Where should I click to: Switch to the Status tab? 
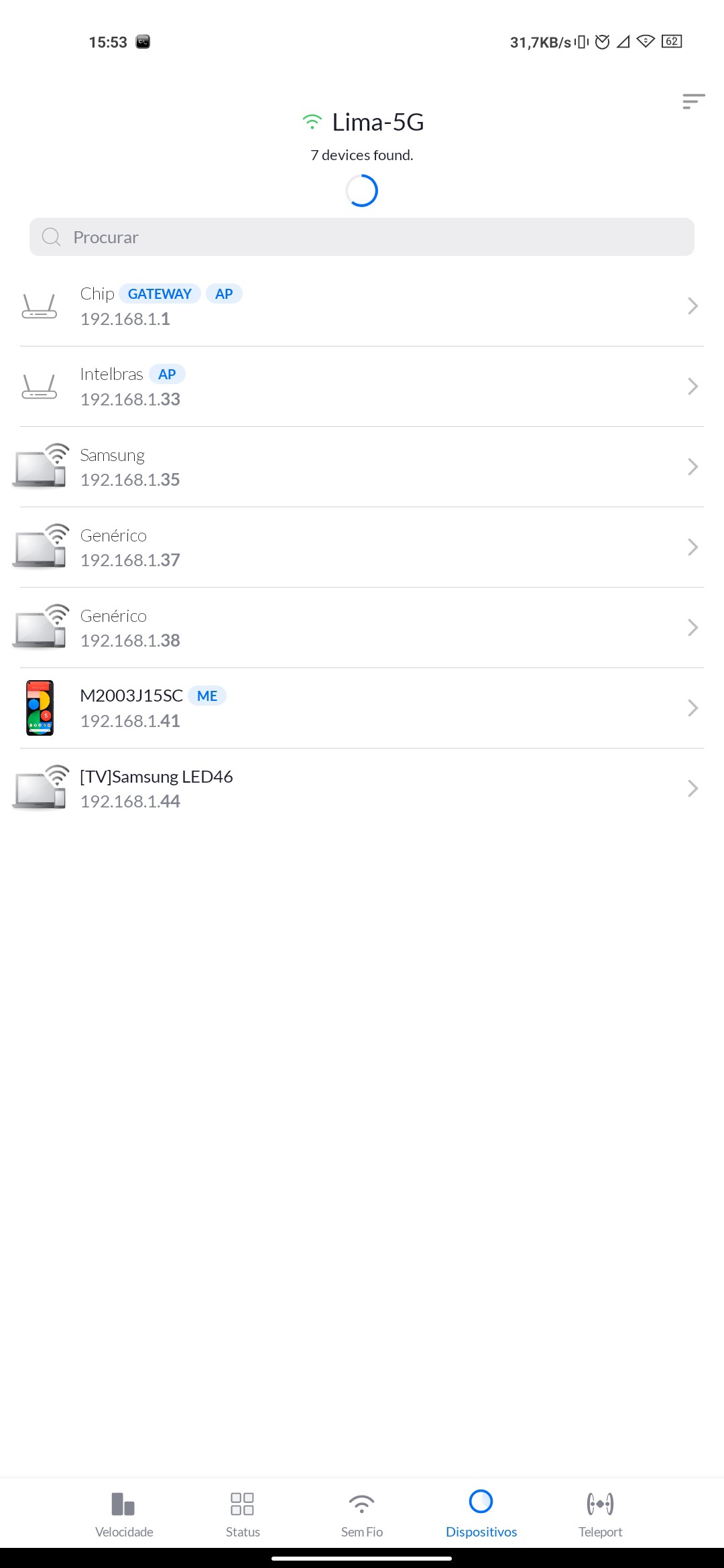243,1514
